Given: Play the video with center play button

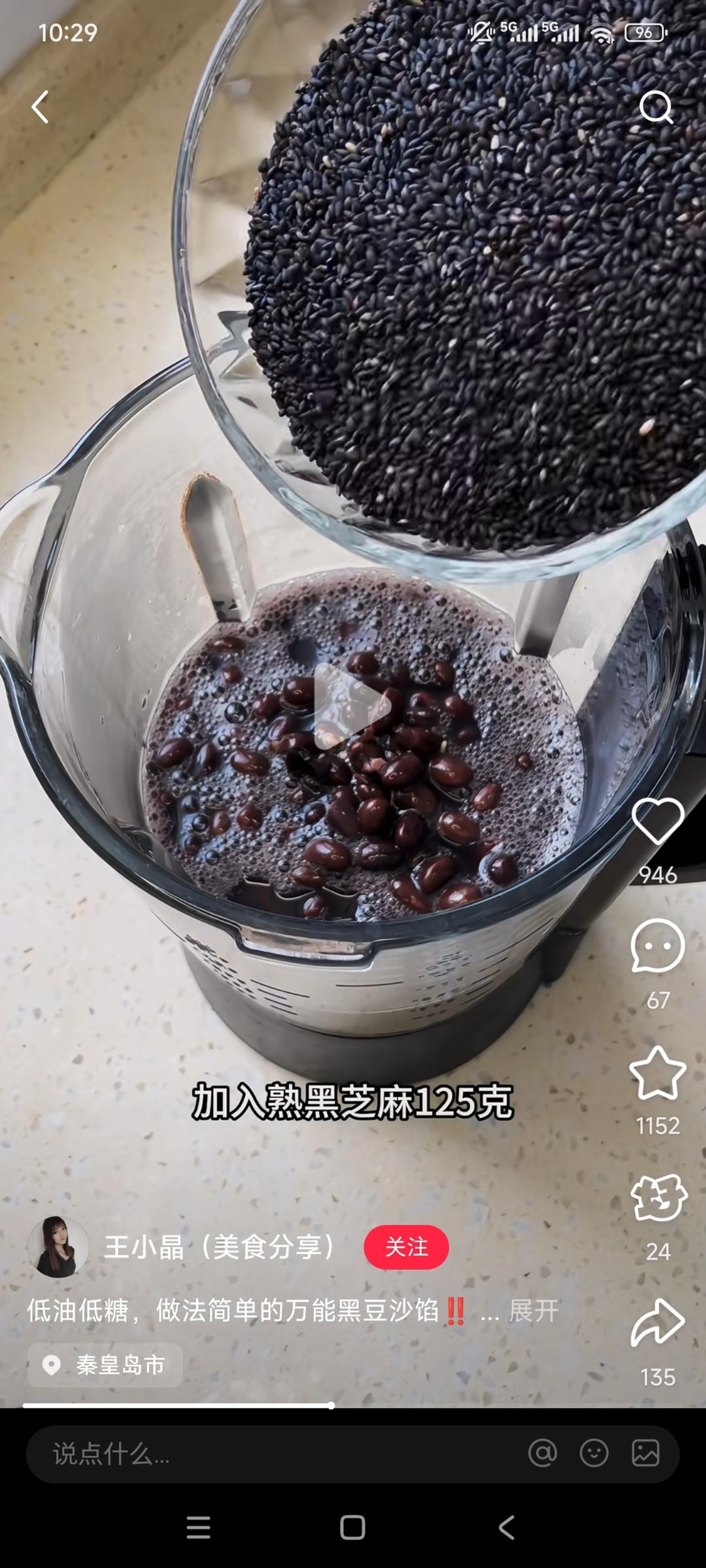Looking at the screenshot, I should (x=353, y=707).
